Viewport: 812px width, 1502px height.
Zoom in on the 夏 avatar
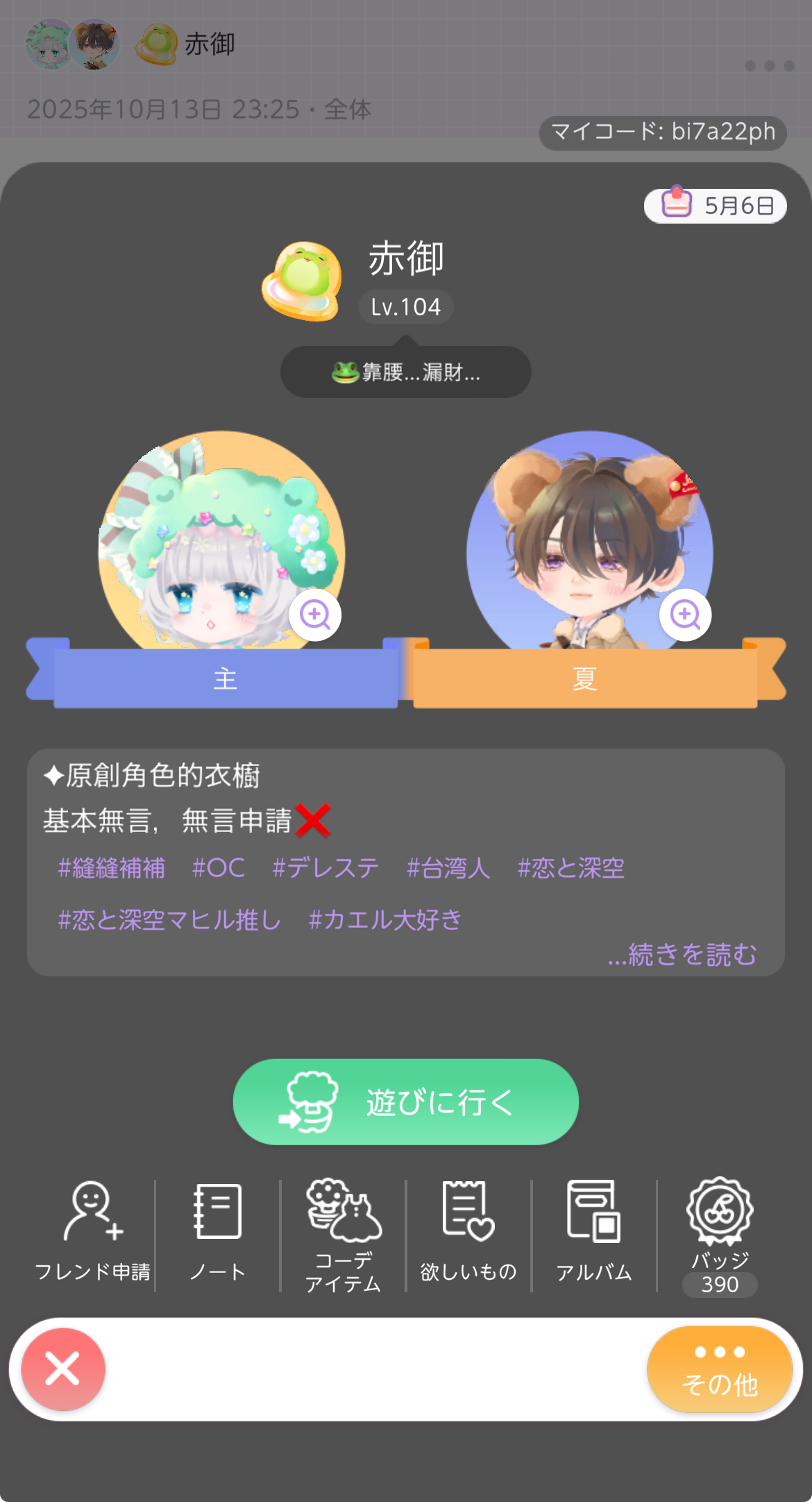click(x=685, y=615)
